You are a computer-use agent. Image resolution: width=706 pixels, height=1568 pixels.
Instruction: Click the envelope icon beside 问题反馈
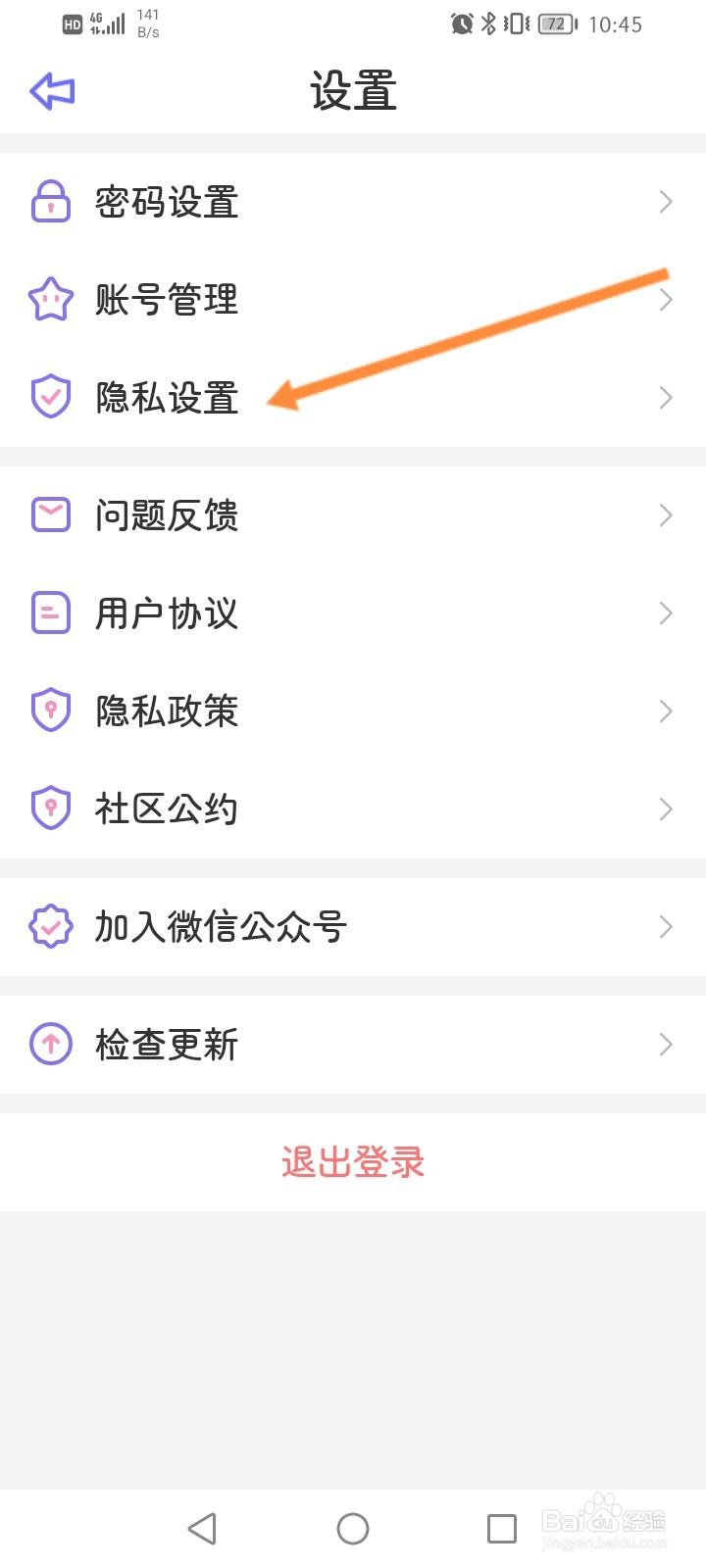pyautogui.click(x=51, y=514)
